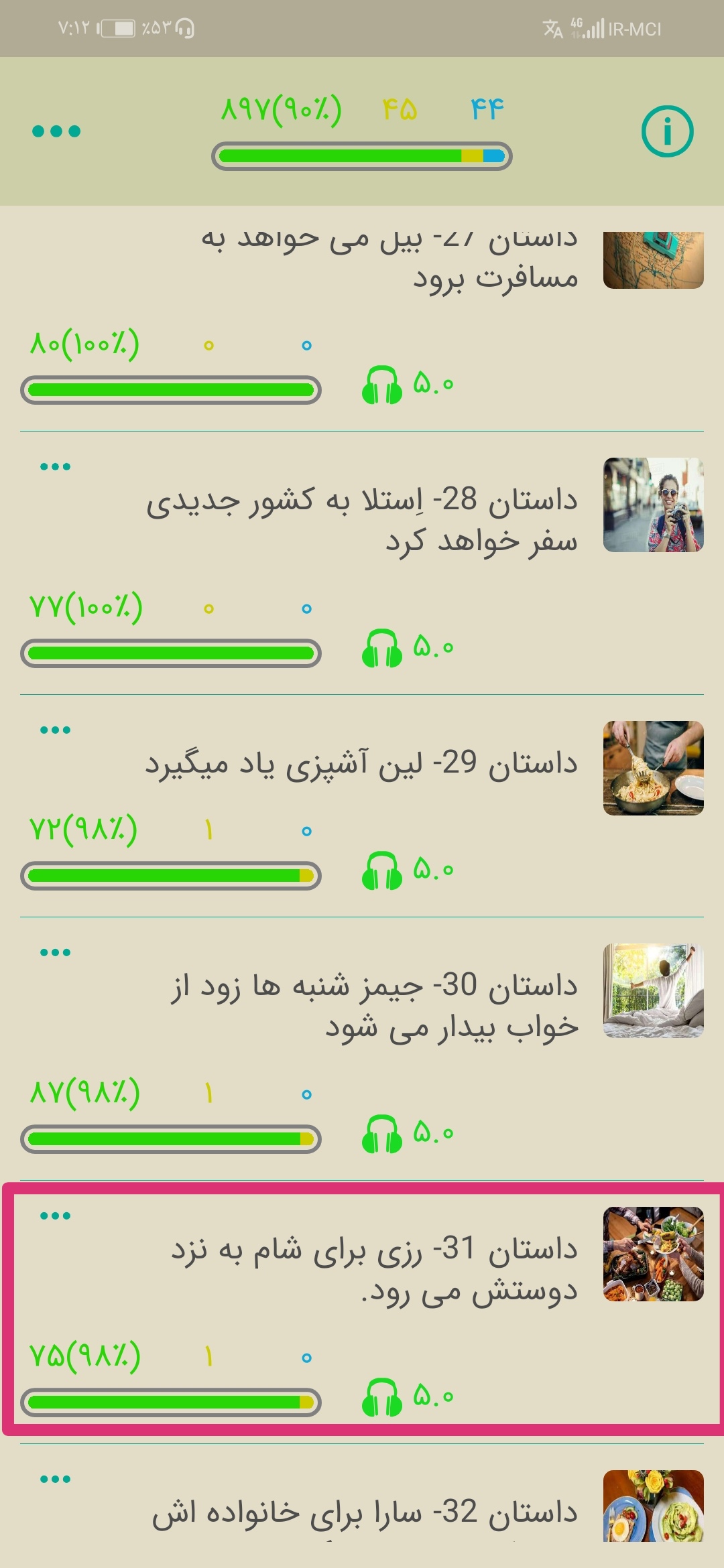Open the options dots for story 32
Screen dimensions: 724x1568
pyautogui.click(x=55, y=1479)
